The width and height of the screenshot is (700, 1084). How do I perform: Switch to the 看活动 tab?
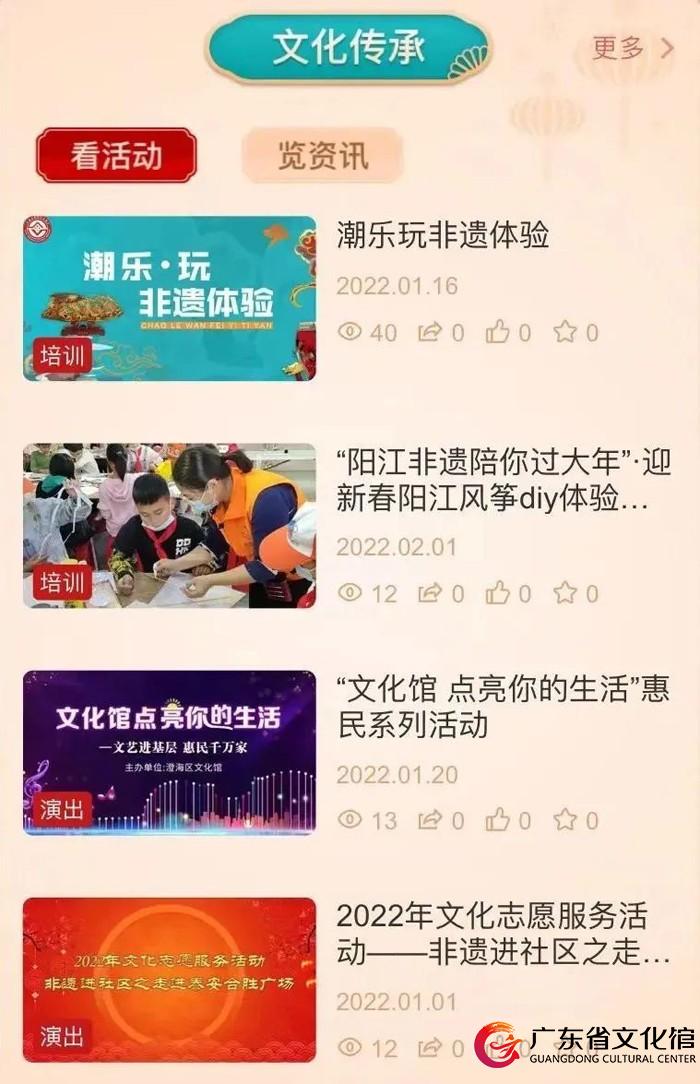click(x=116, y=156)
